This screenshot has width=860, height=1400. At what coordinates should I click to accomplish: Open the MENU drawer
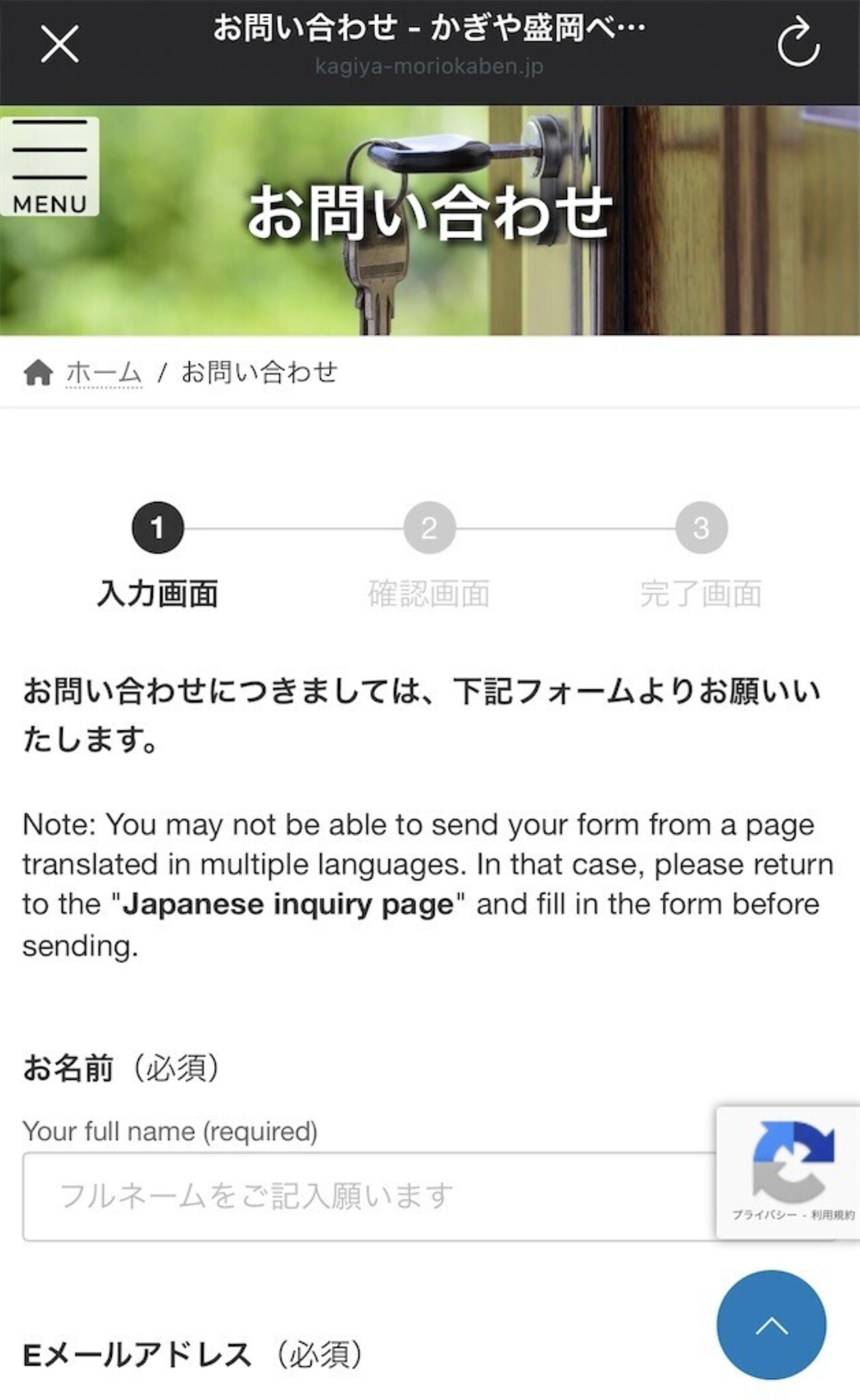pyautogui.click(x=50, y=167)
